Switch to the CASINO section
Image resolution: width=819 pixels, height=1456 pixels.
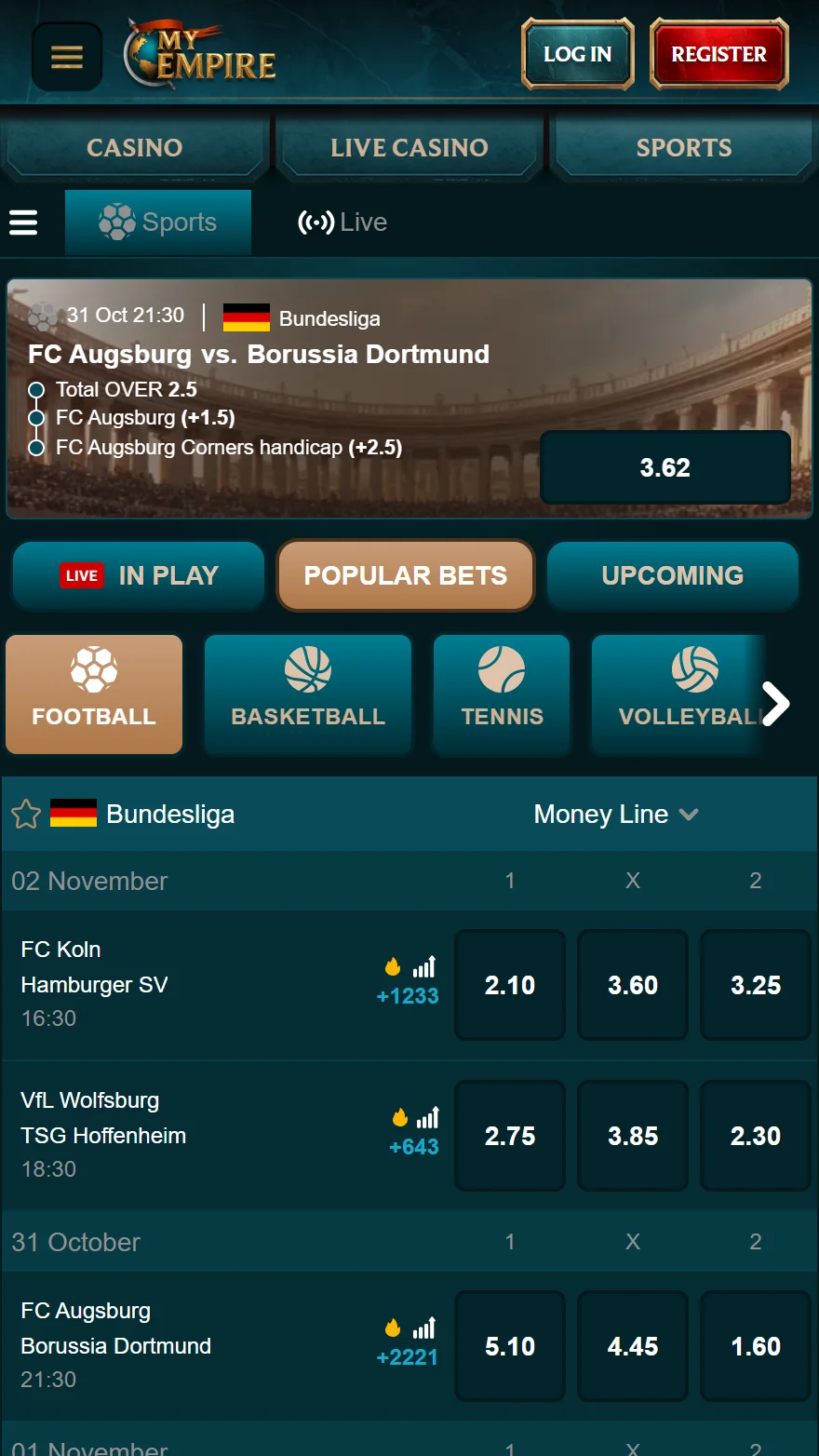point(134,147)
